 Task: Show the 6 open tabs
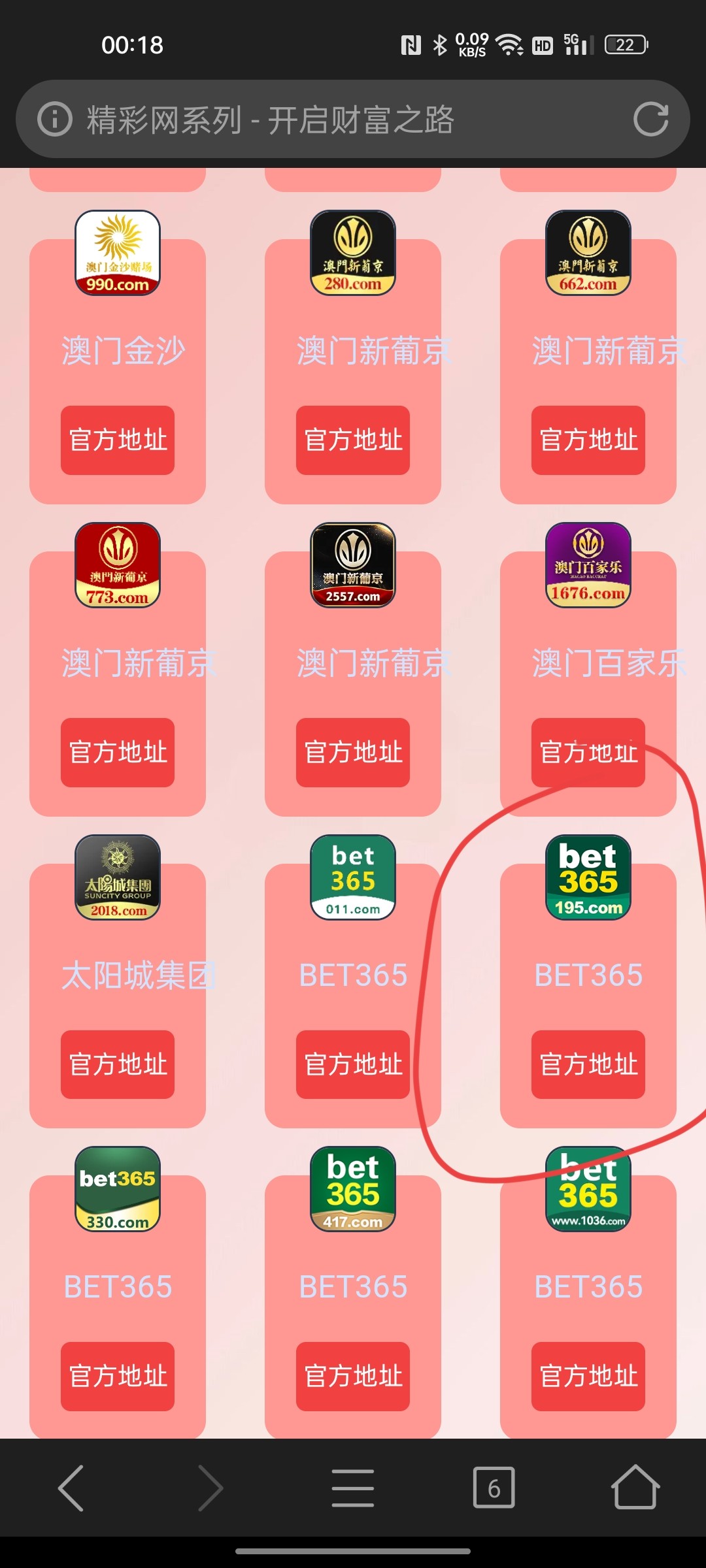tap(494, 1488)
